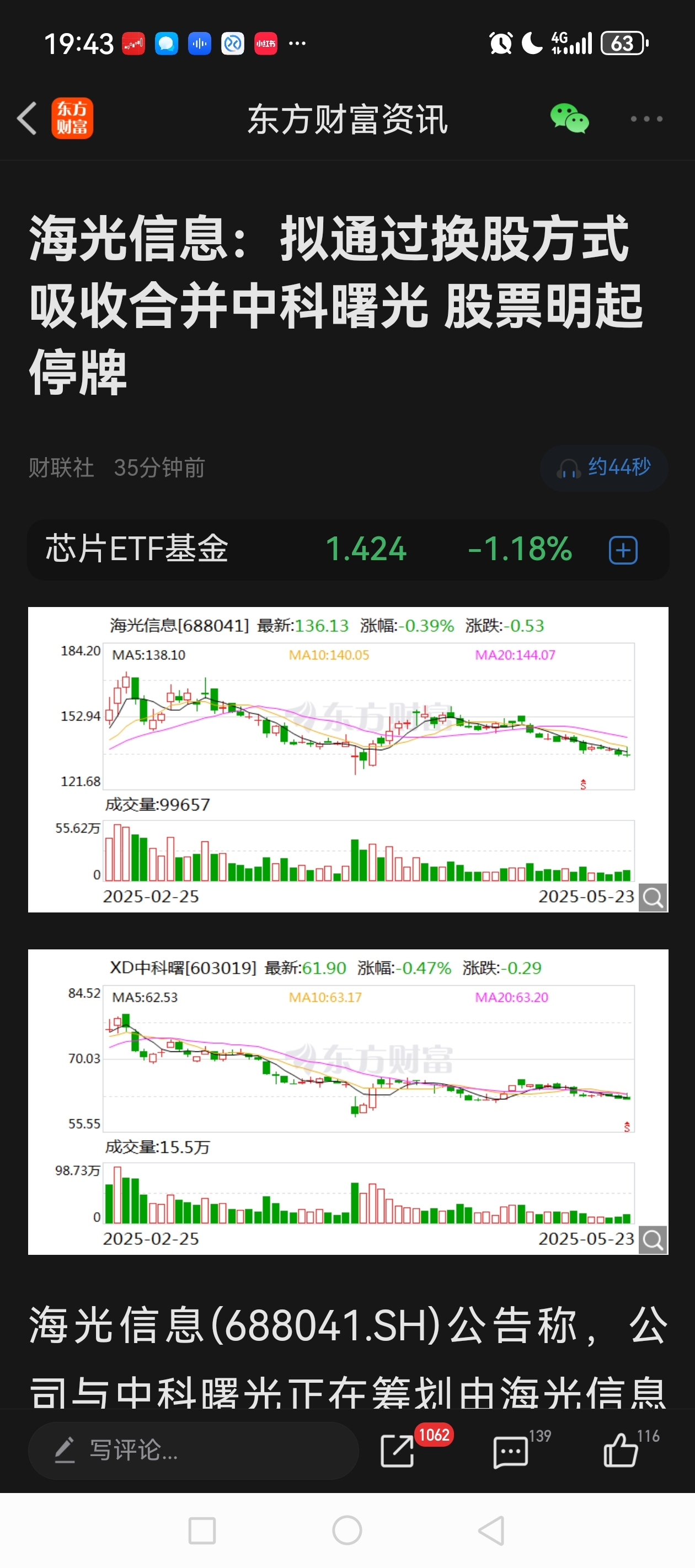Open the 东方财富 app home icon
The image size is (695, 1568).
pyautogui.click(x=72, y=119)
